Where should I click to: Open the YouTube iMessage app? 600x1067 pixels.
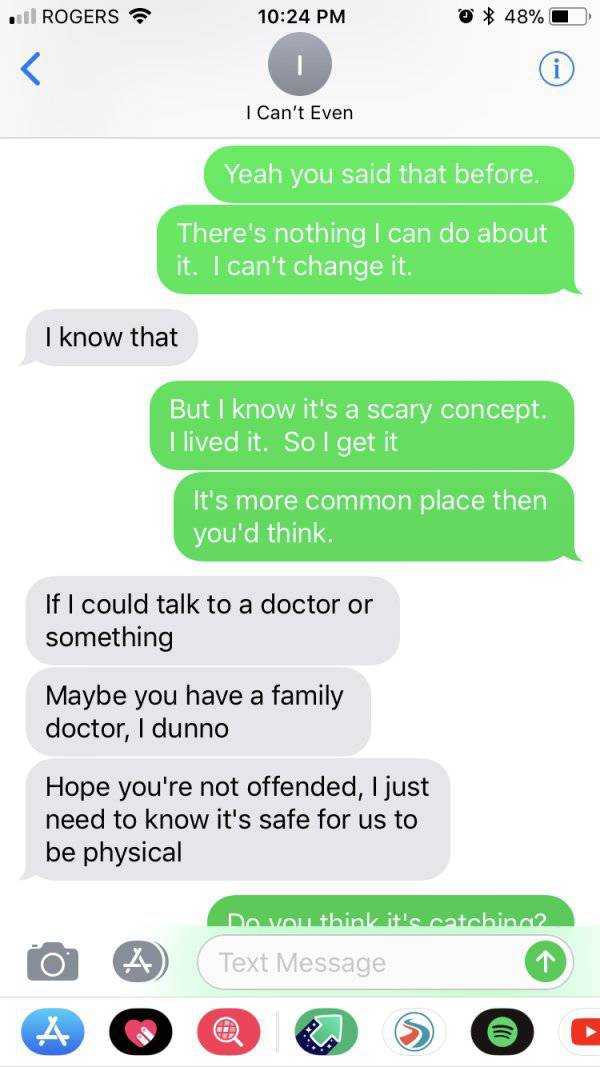[x=586, y=1031]
